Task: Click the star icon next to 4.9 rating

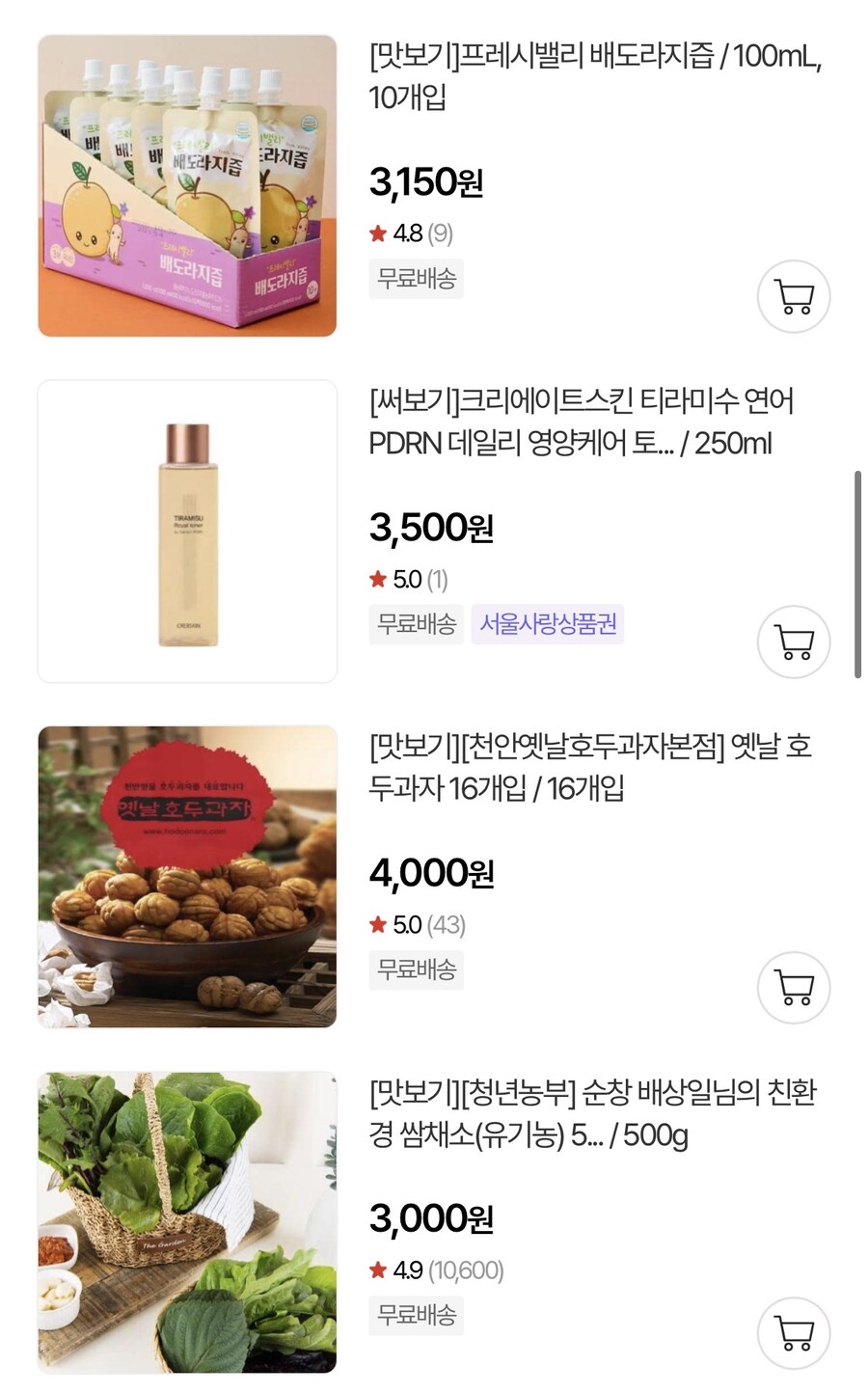Action: (x=376, y=1270)
